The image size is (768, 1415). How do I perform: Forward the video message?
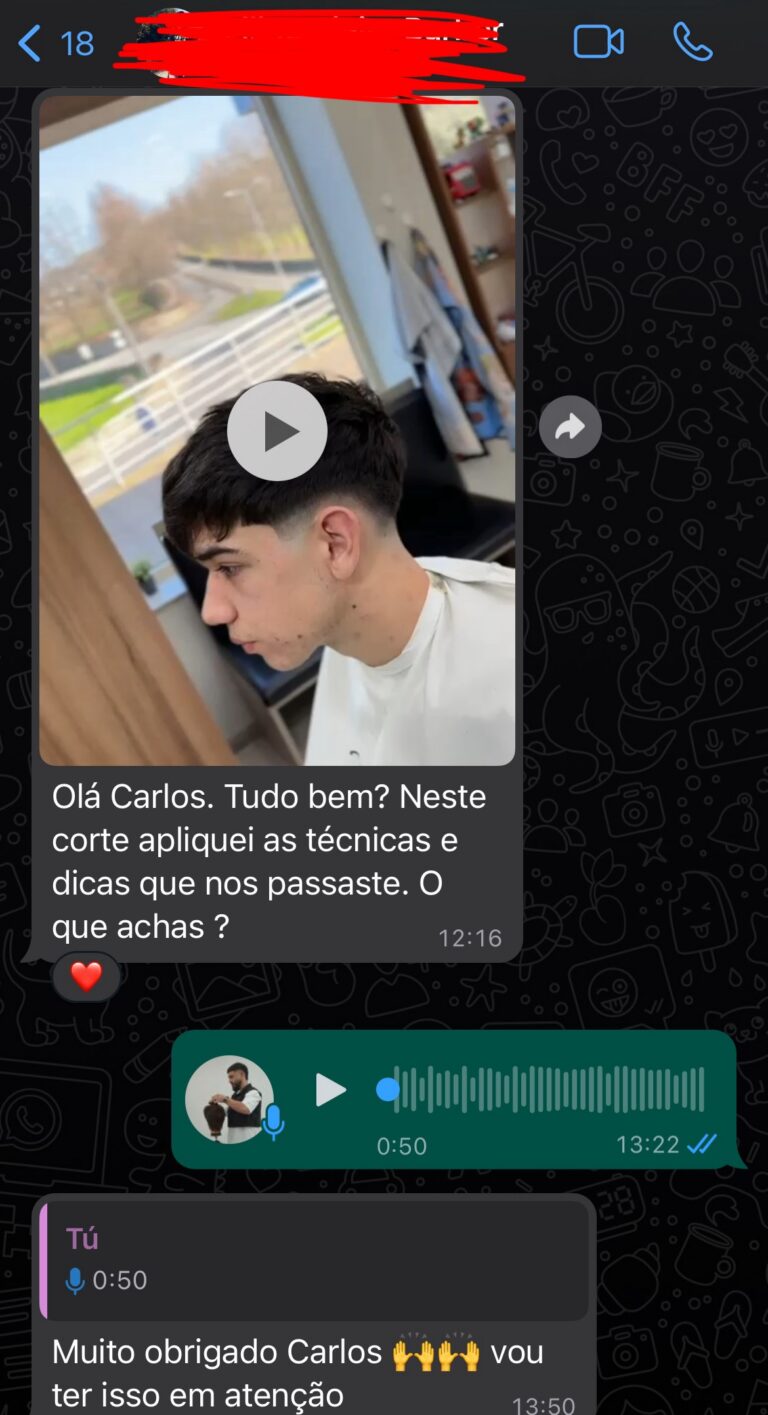(x=570, y=428)
